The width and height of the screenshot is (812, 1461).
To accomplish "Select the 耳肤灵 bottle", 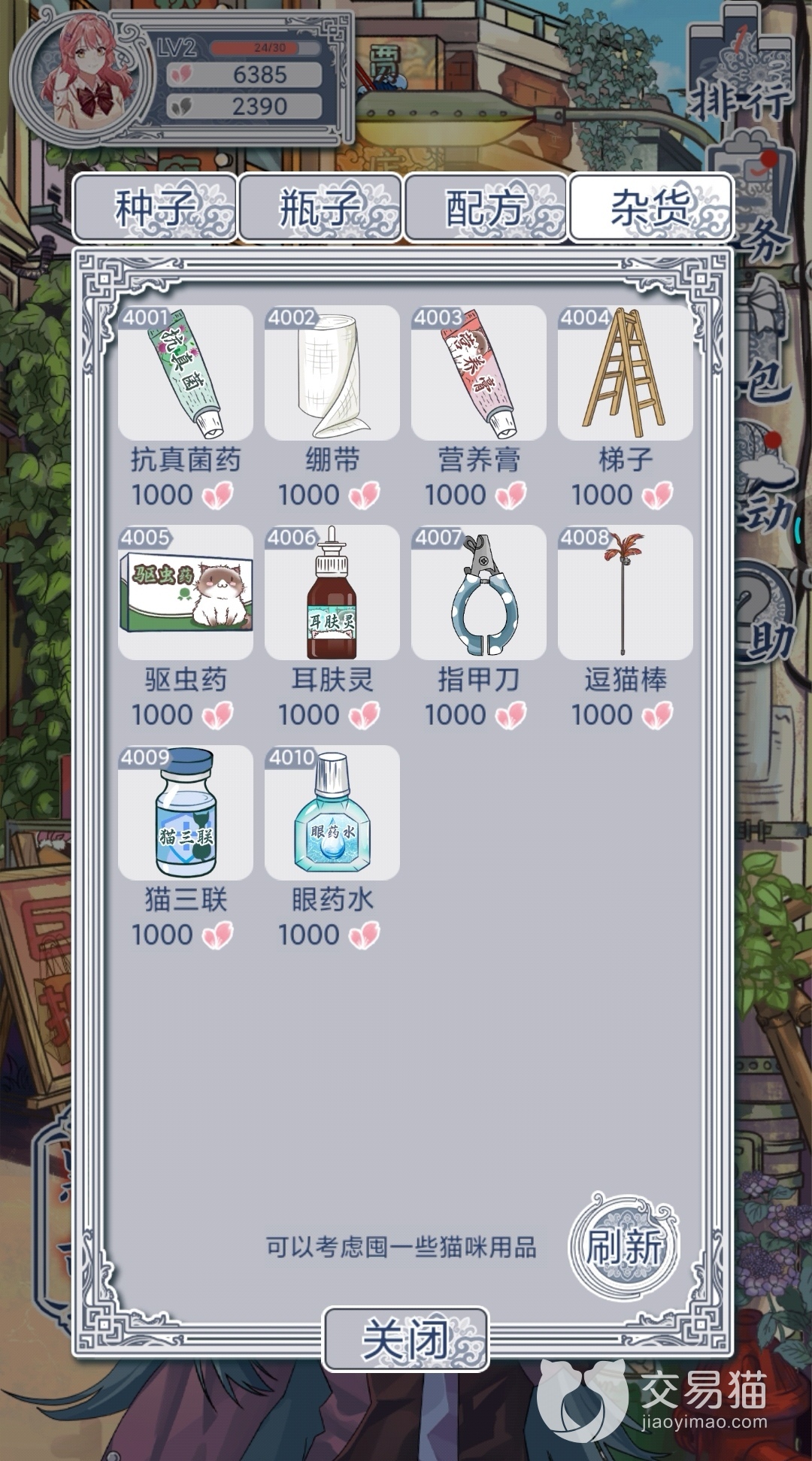I will coord(332,593).
